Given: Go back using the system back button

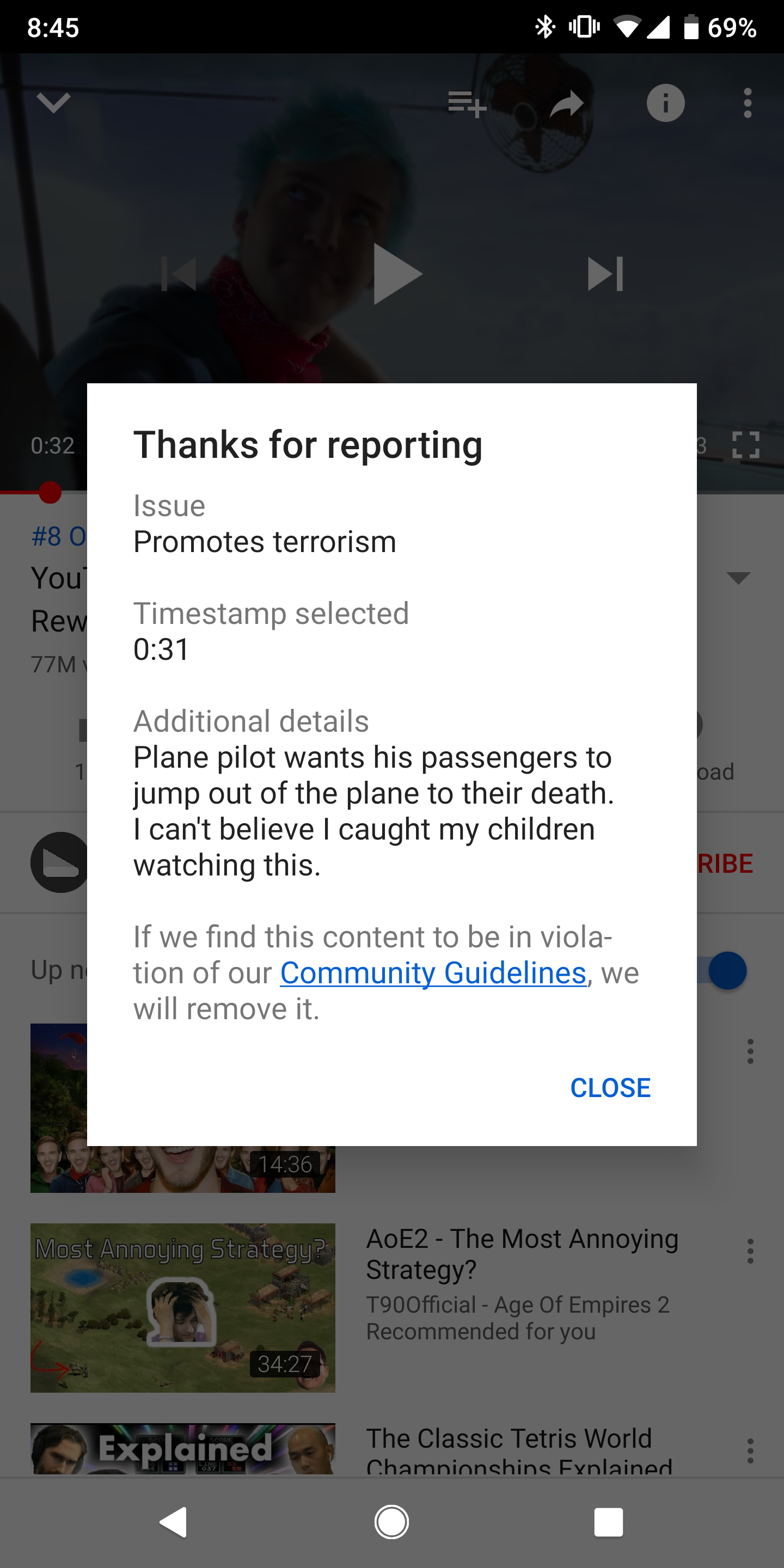Looking at the screenshot, I should click(x=174, y=1522).
